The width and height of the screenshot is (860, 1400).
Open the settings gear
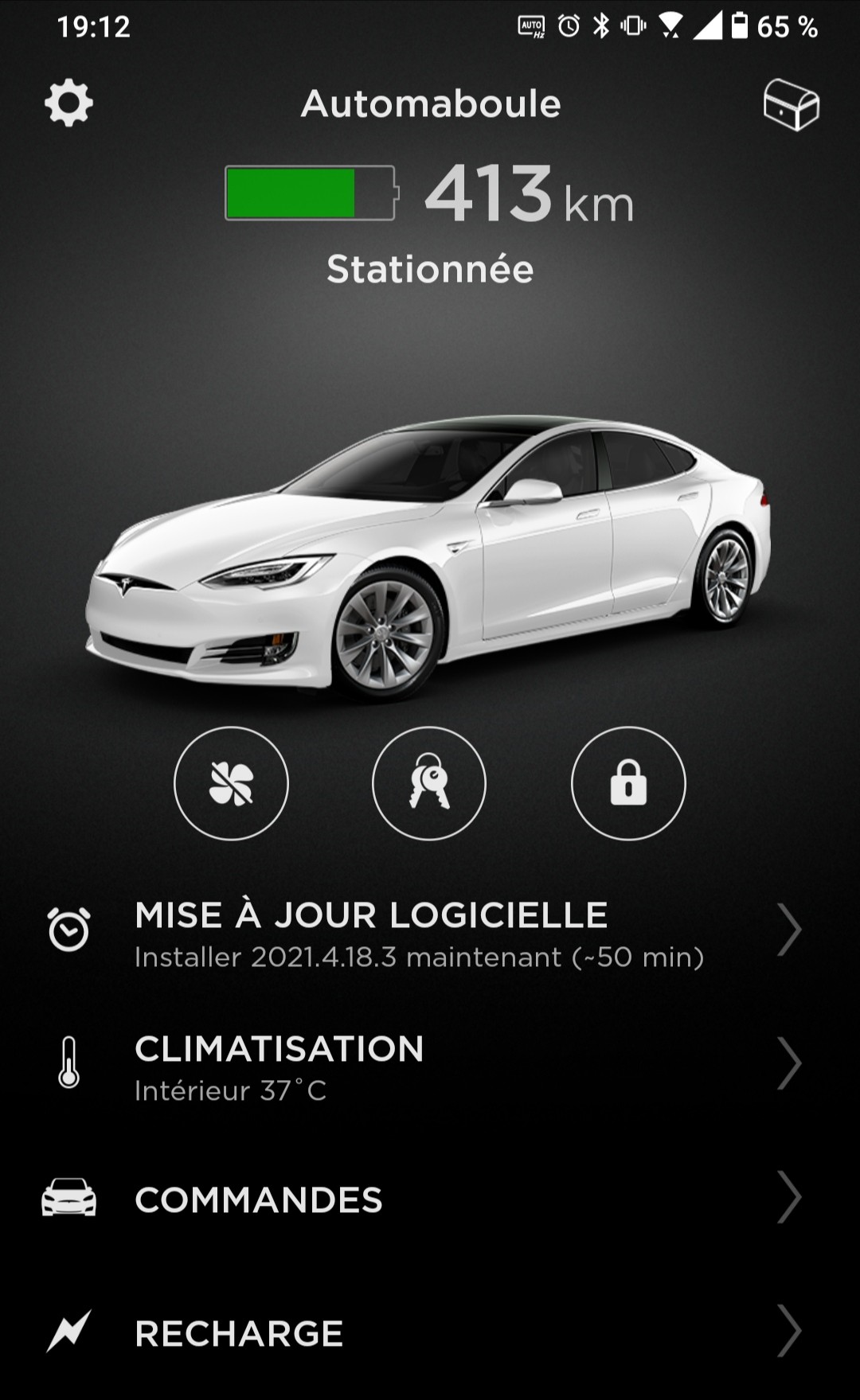[x=69, y=103]
